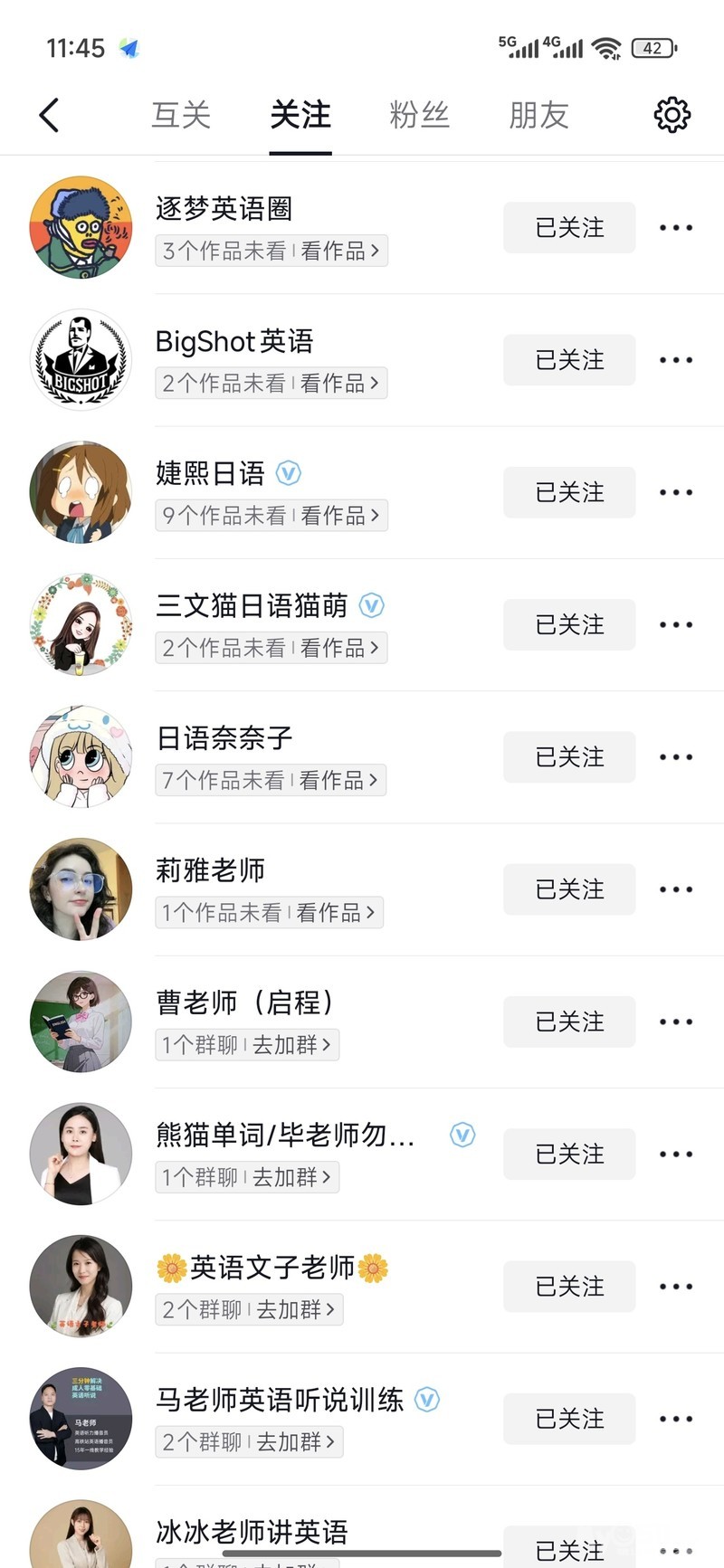Open more options for 熊猫单词/毕老师

[x=676, y=1155]
